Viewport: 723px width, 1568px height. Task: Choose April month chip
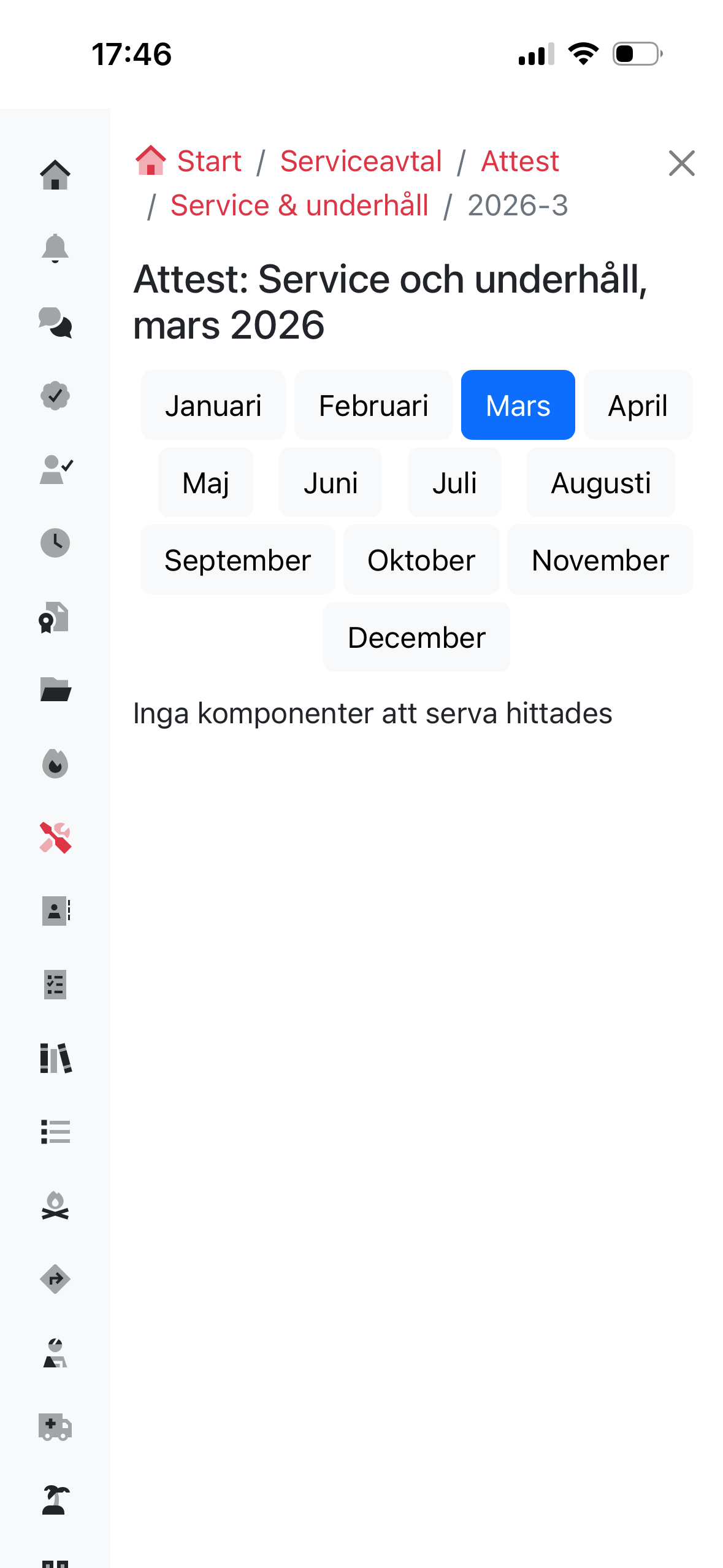(637, 405)
